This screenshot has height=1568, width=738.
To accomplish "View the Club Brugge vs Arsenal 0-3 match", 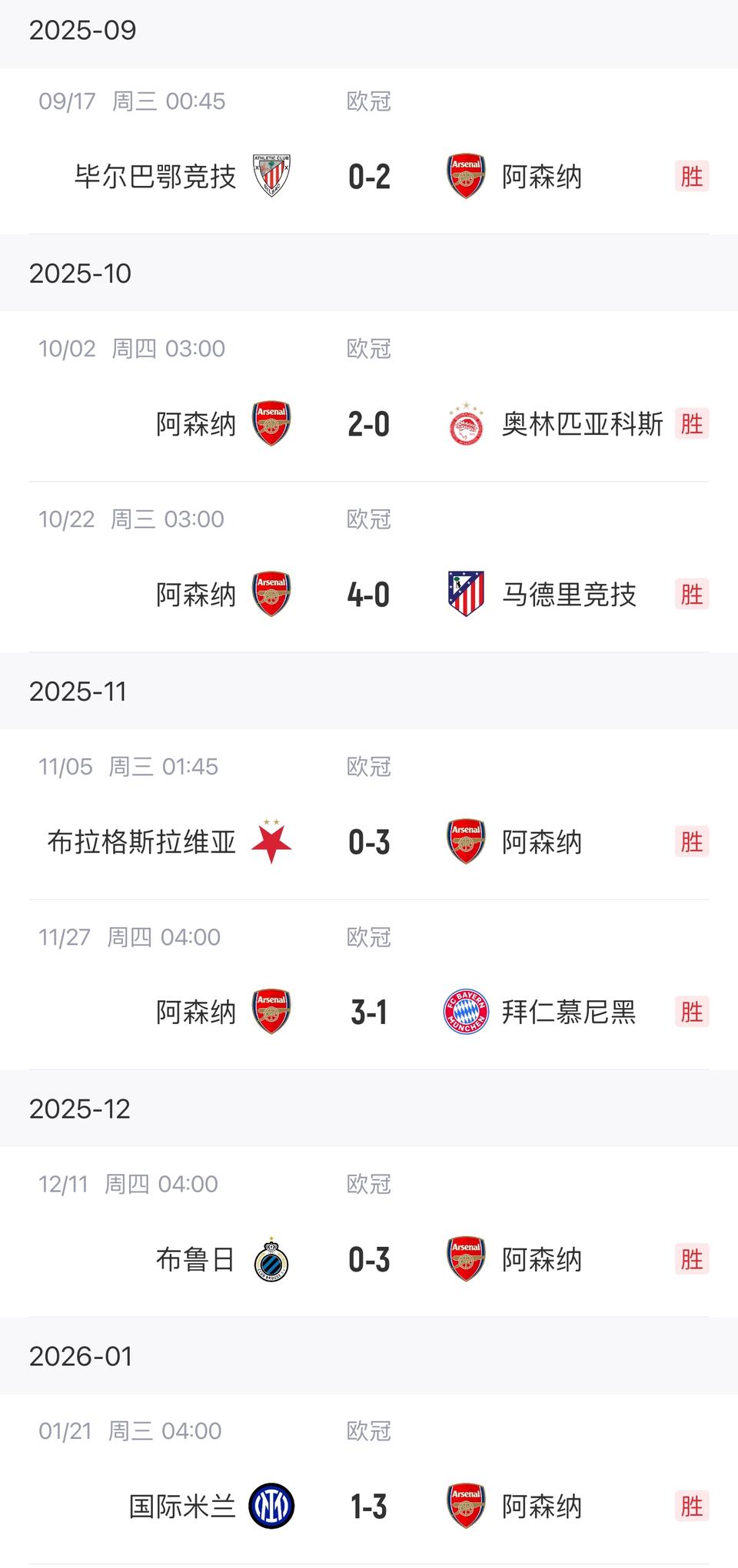I will click(x=369, y=1260).
